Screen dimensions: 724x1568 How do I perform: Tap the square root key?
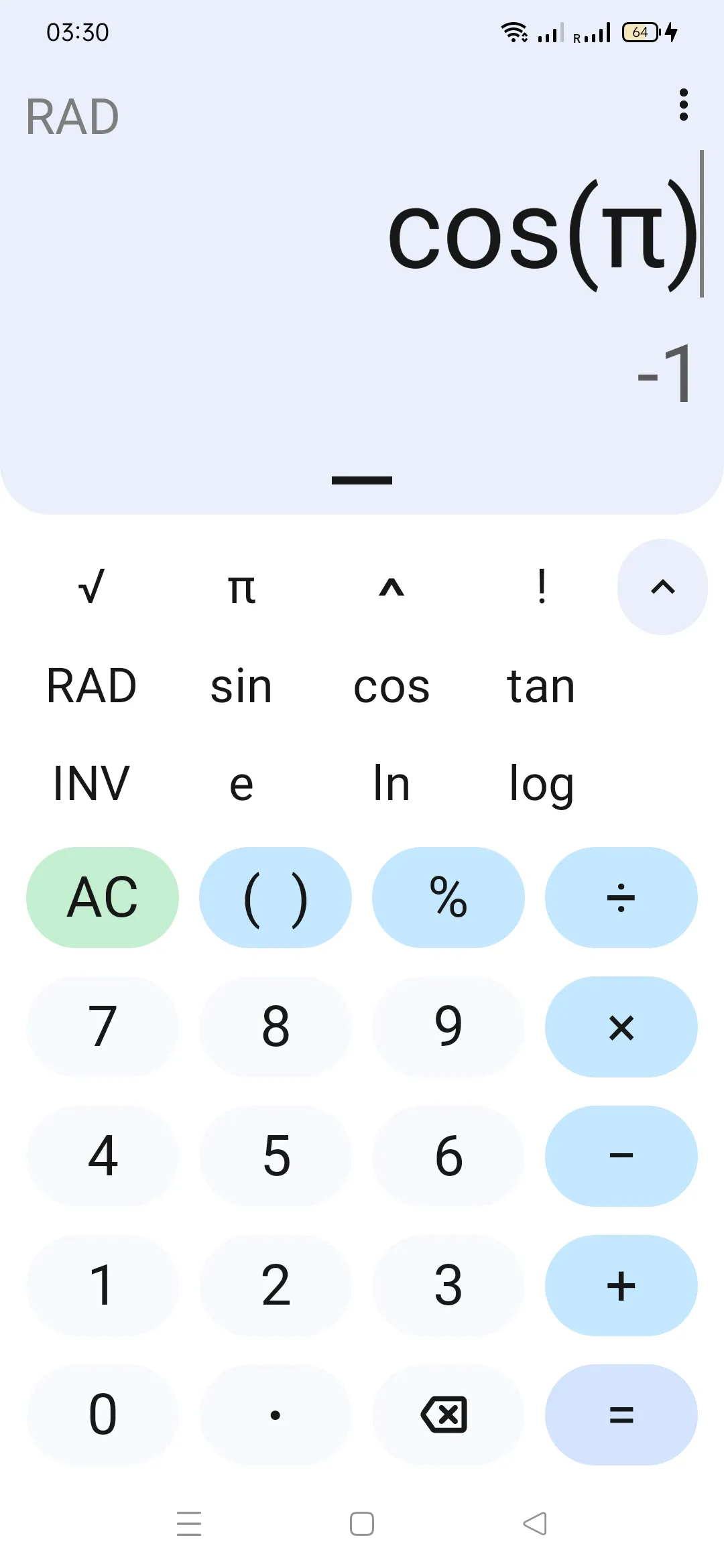pos(92,587)
